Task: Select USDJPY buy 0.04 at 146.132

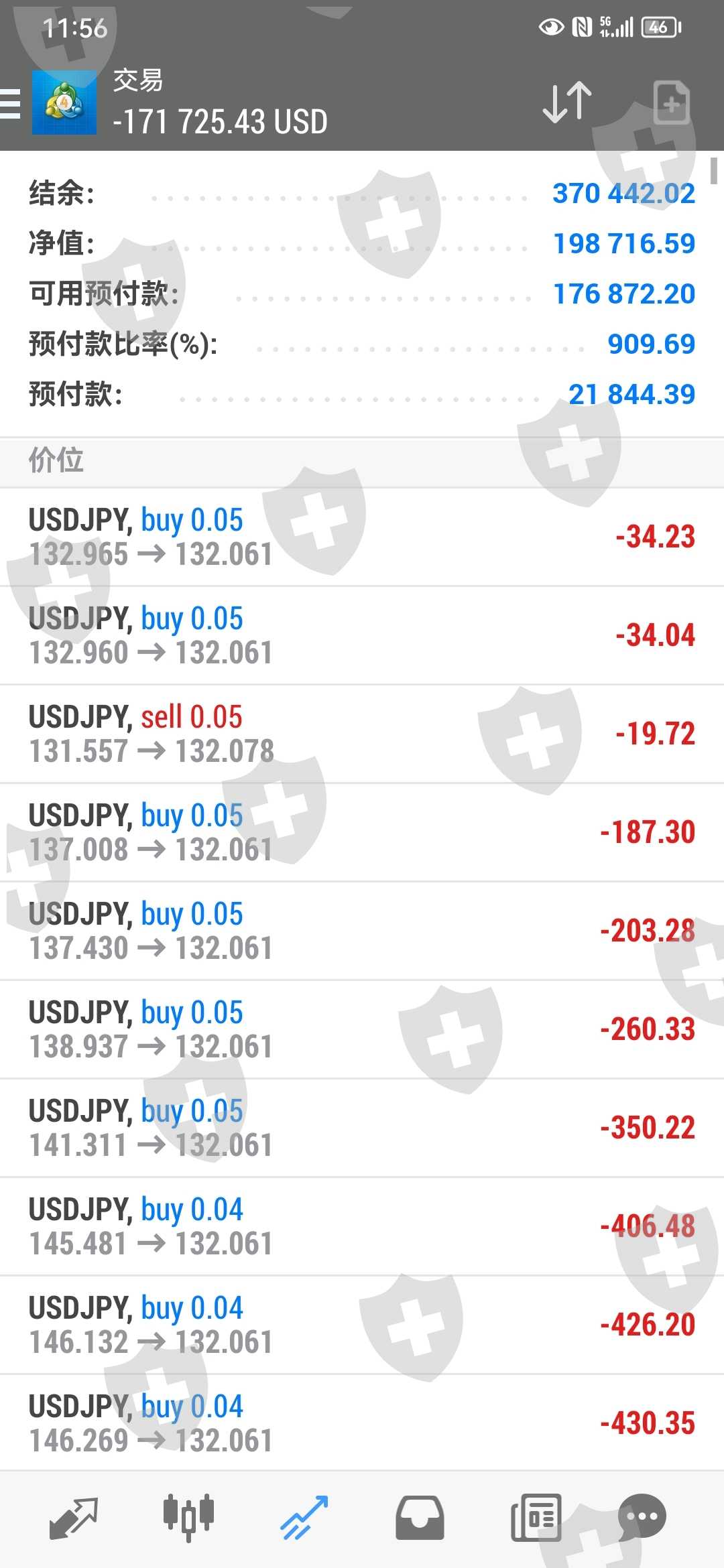Action: [x=362, y=1325]
